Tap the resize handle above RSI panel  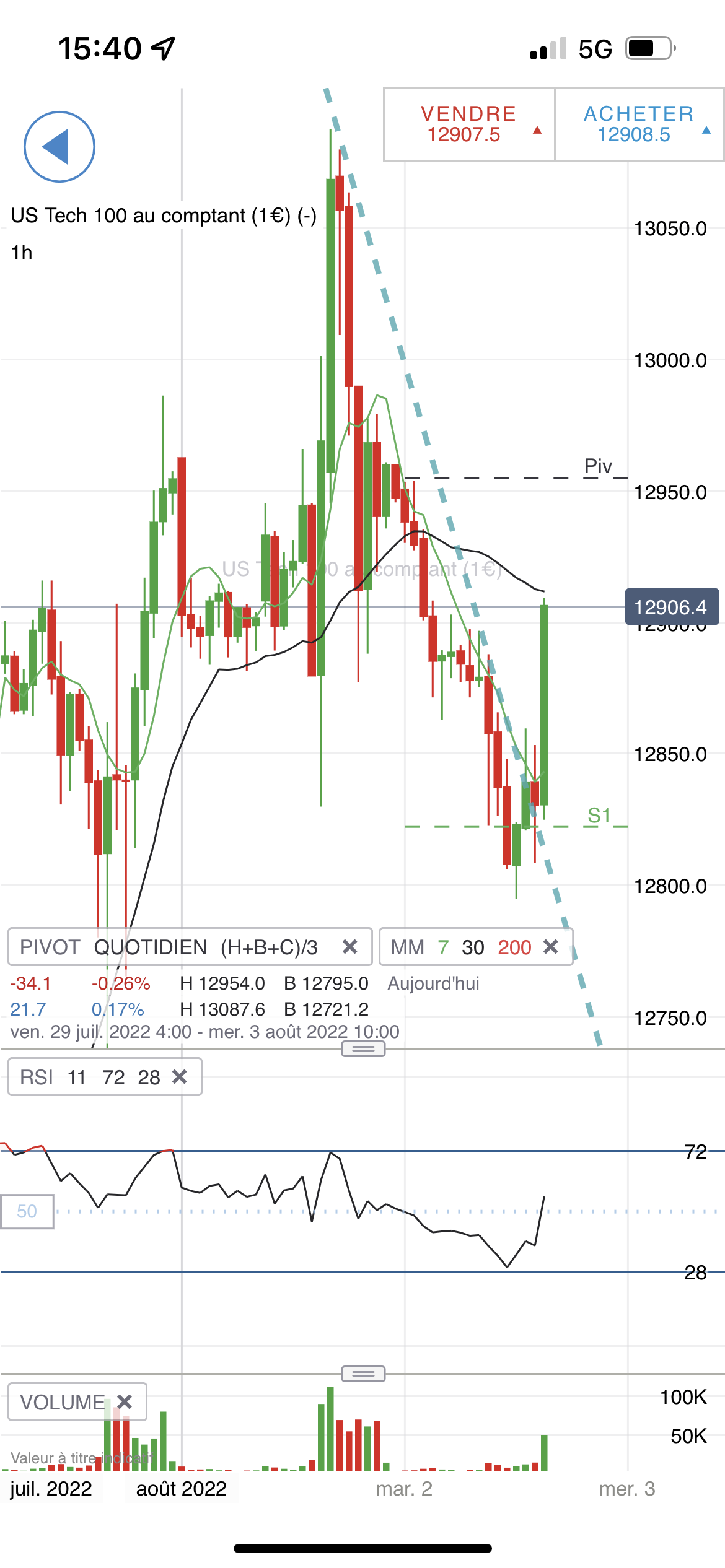363,1048
